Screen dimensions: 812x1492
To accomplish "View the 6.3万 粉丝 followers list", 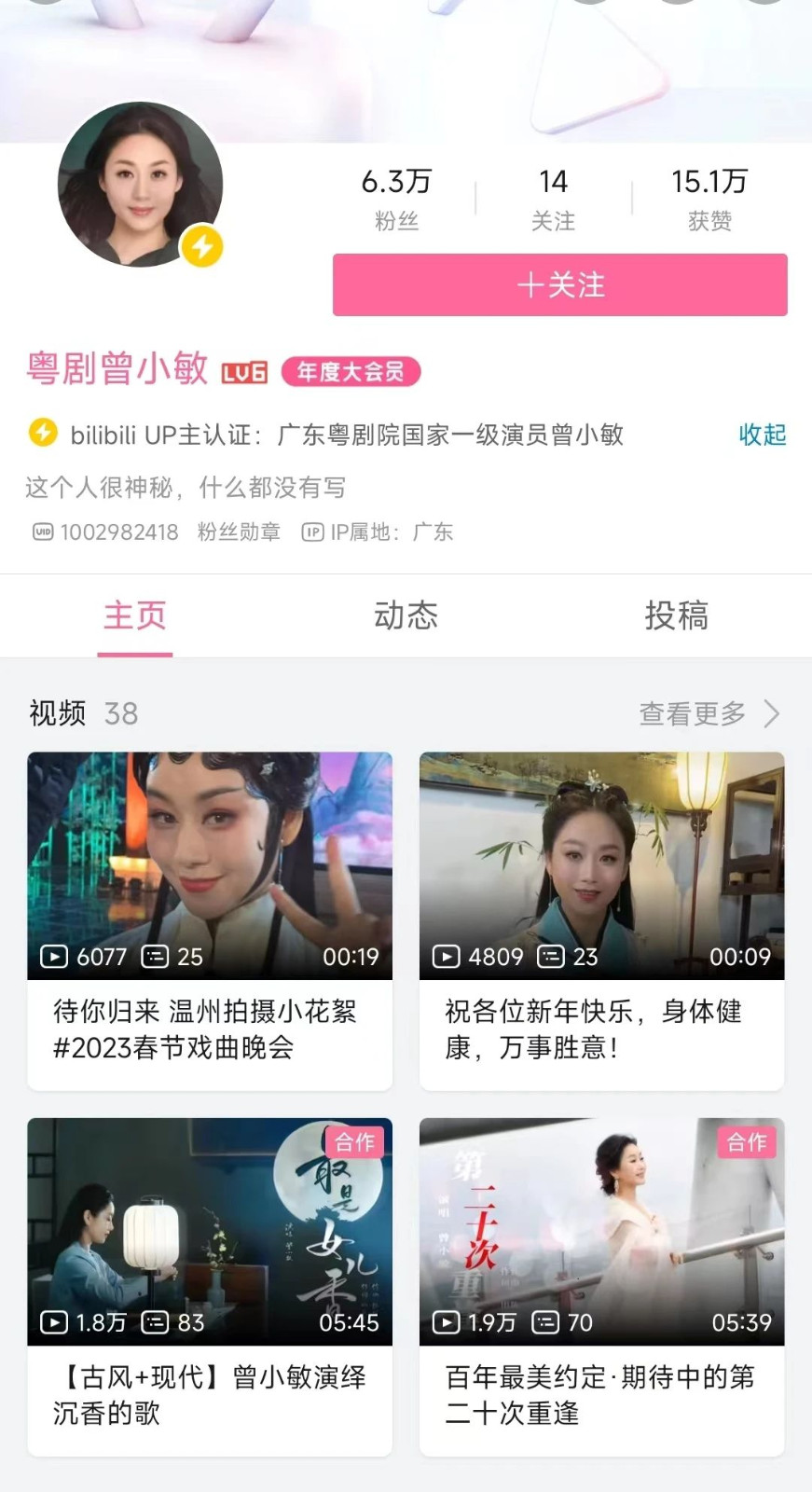I will pos(396,198).
